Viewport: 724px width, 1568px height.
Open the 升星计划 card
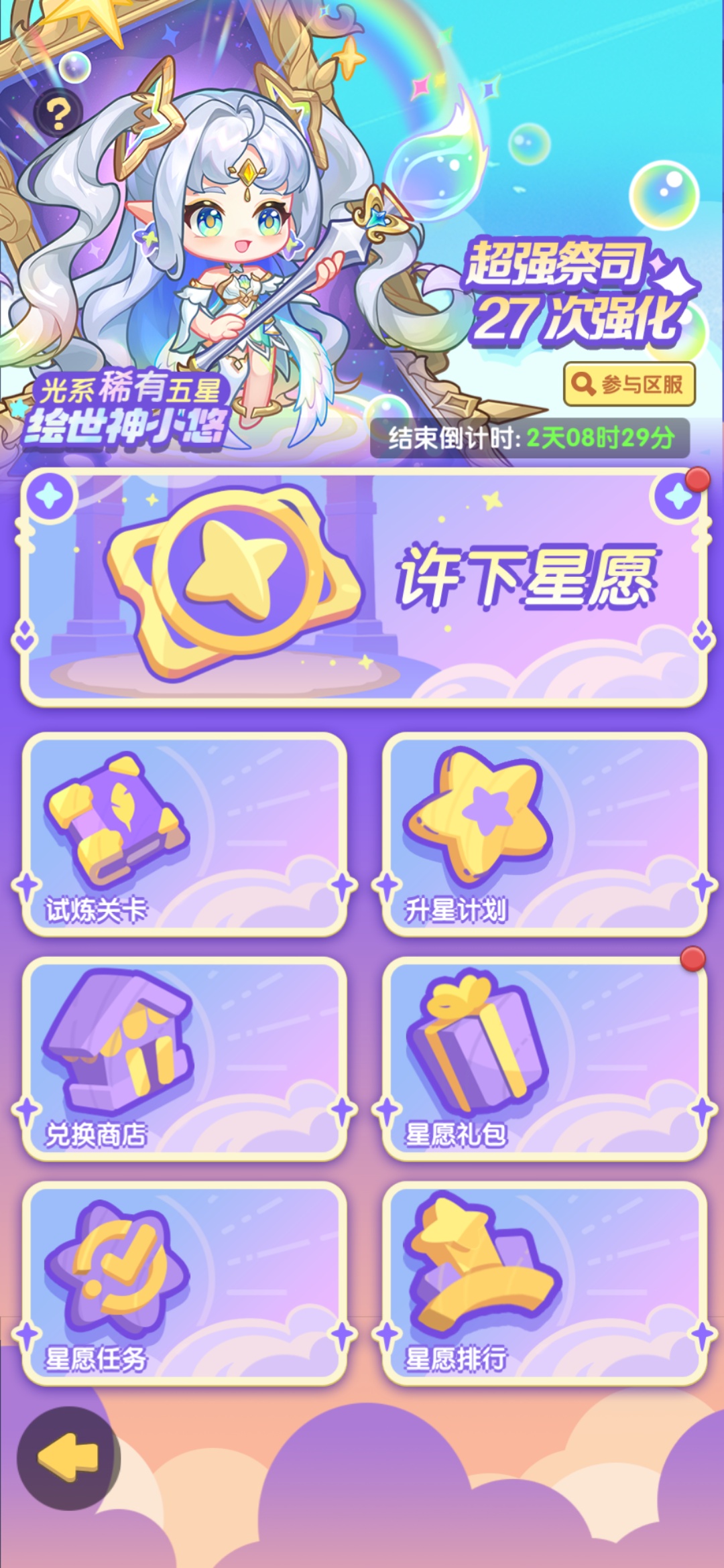tap(544, 834)
